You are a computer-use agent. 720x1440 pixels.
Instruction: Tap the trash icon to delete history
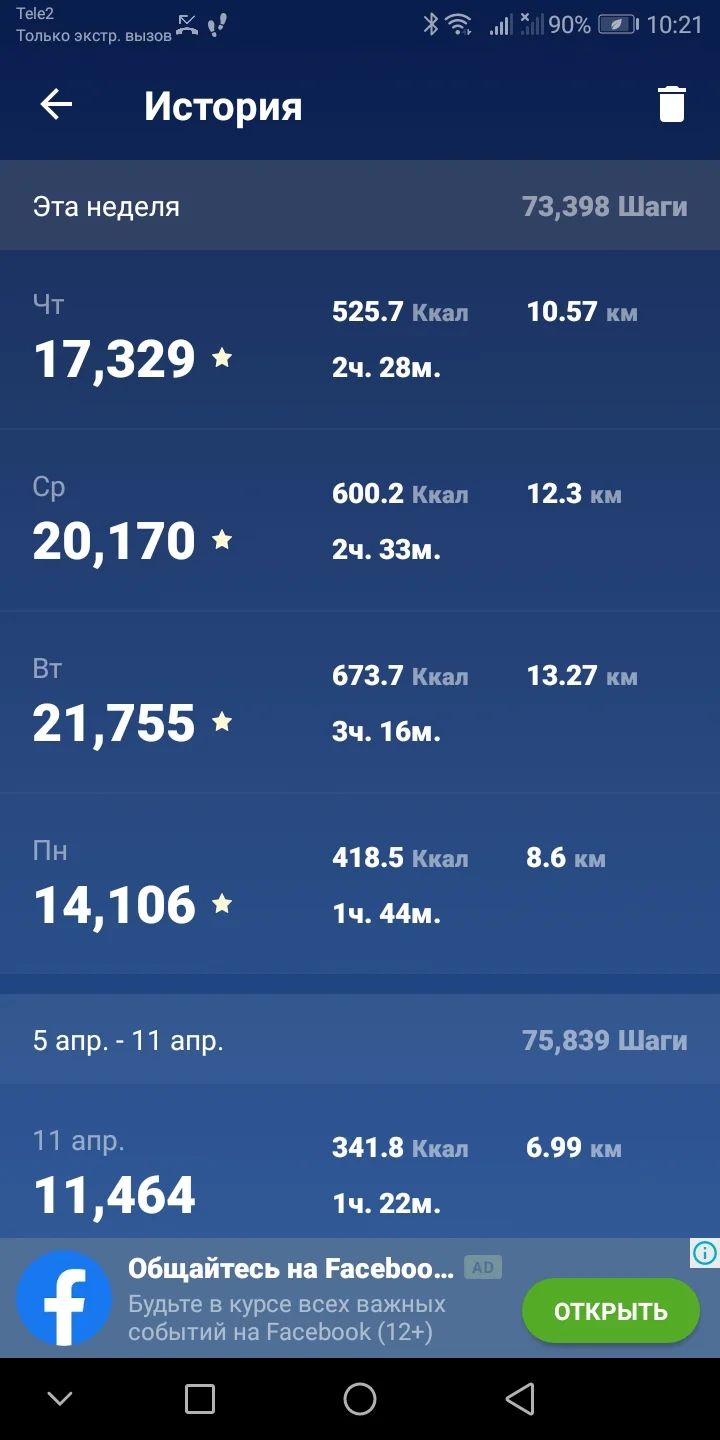tap(671, 104)
